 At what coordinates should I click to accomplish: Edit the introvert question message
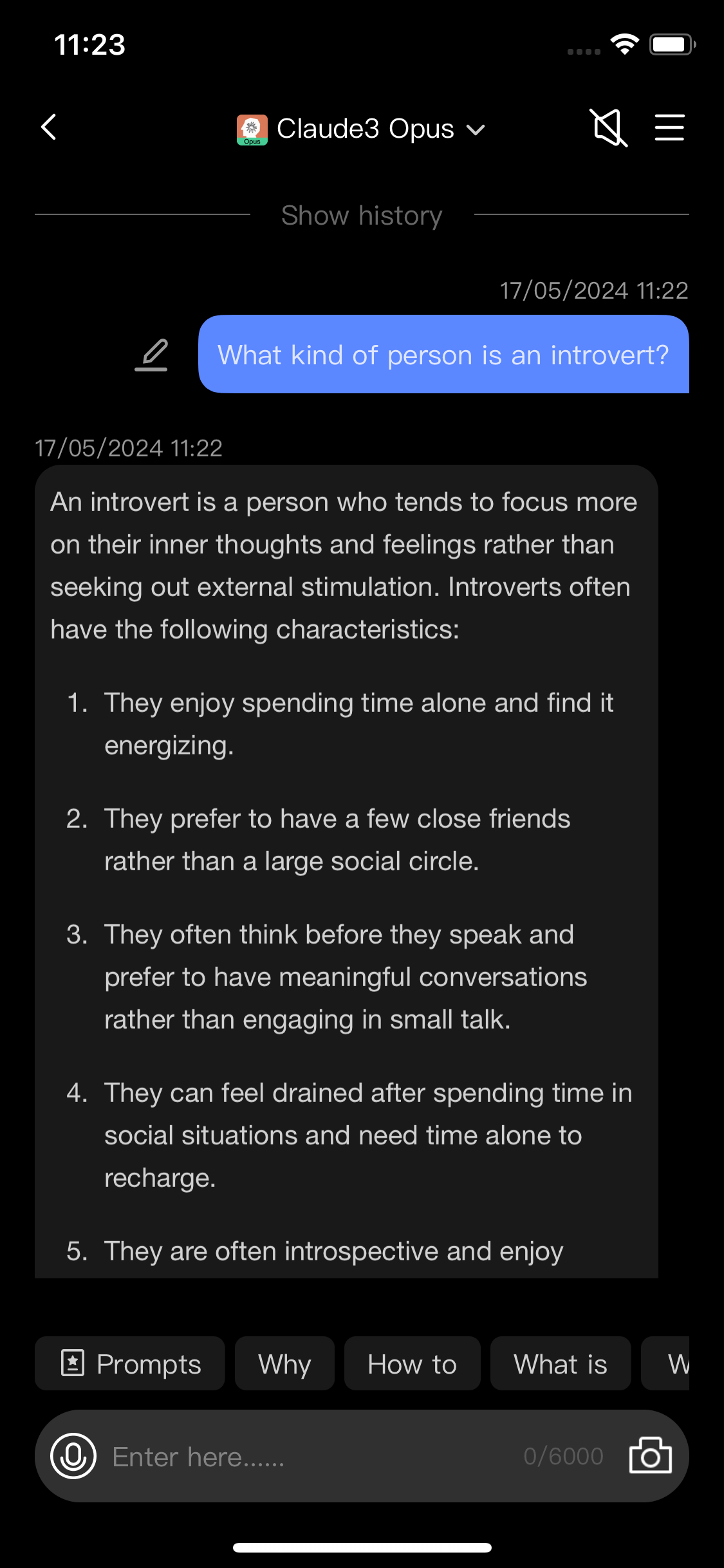coord(152,355)
